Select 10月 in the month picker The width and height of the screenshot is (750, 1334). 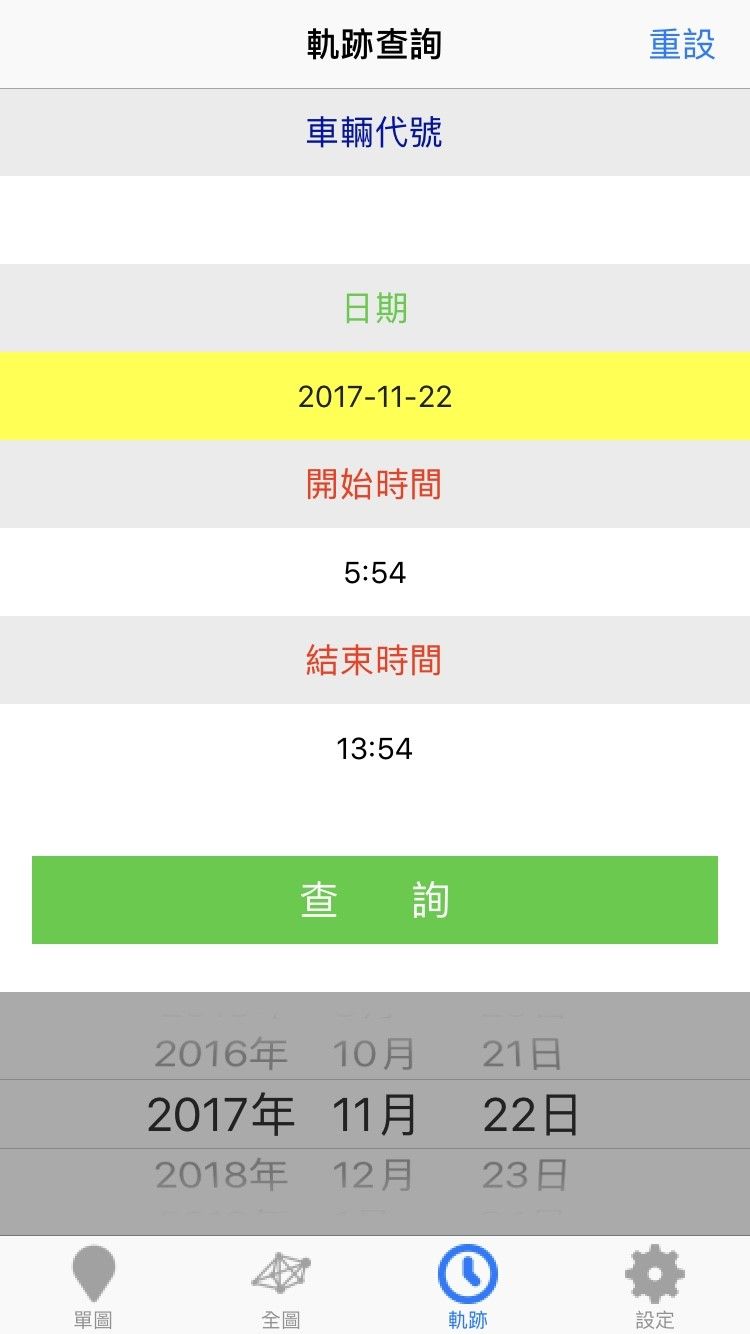click(374, 1053)
